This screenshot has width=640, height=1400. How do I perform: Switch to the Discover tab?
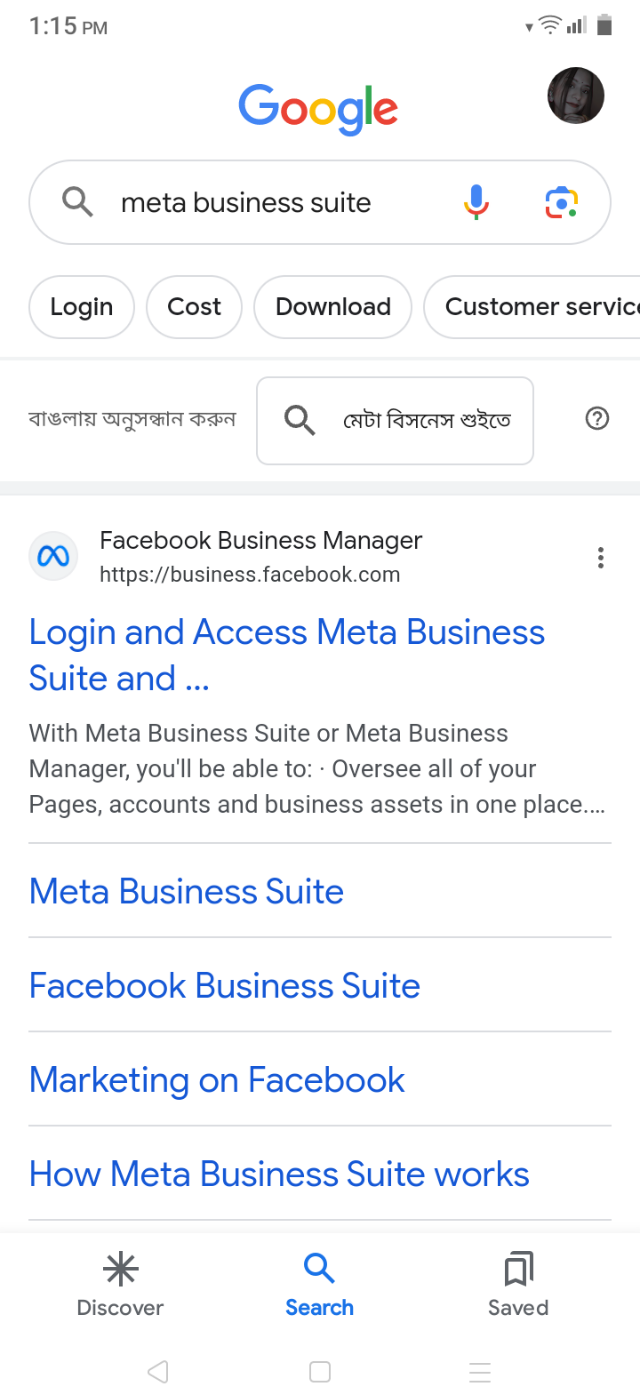(120, 1285)
